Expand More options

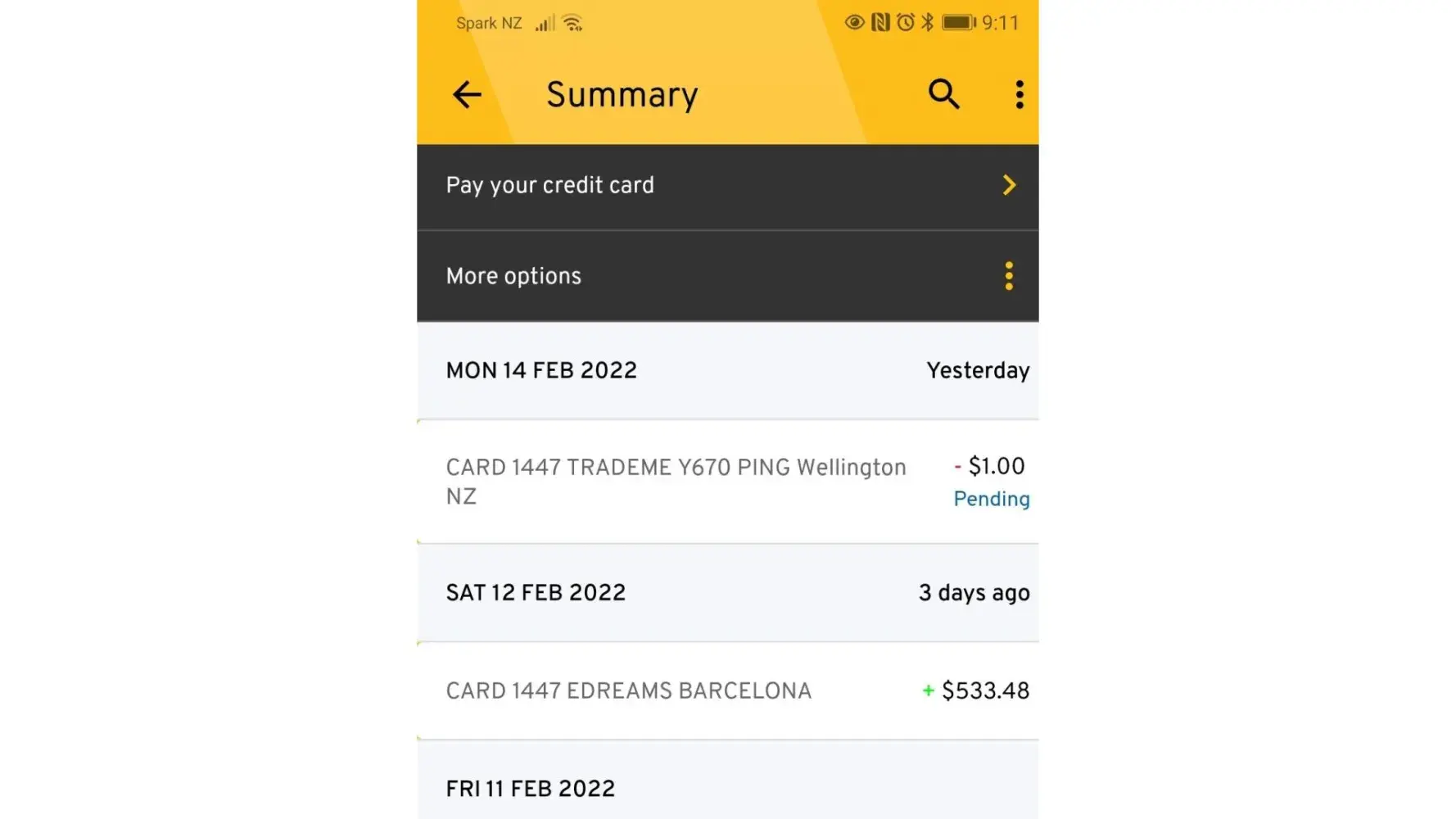pyautogui.click(x=727, y=276)
